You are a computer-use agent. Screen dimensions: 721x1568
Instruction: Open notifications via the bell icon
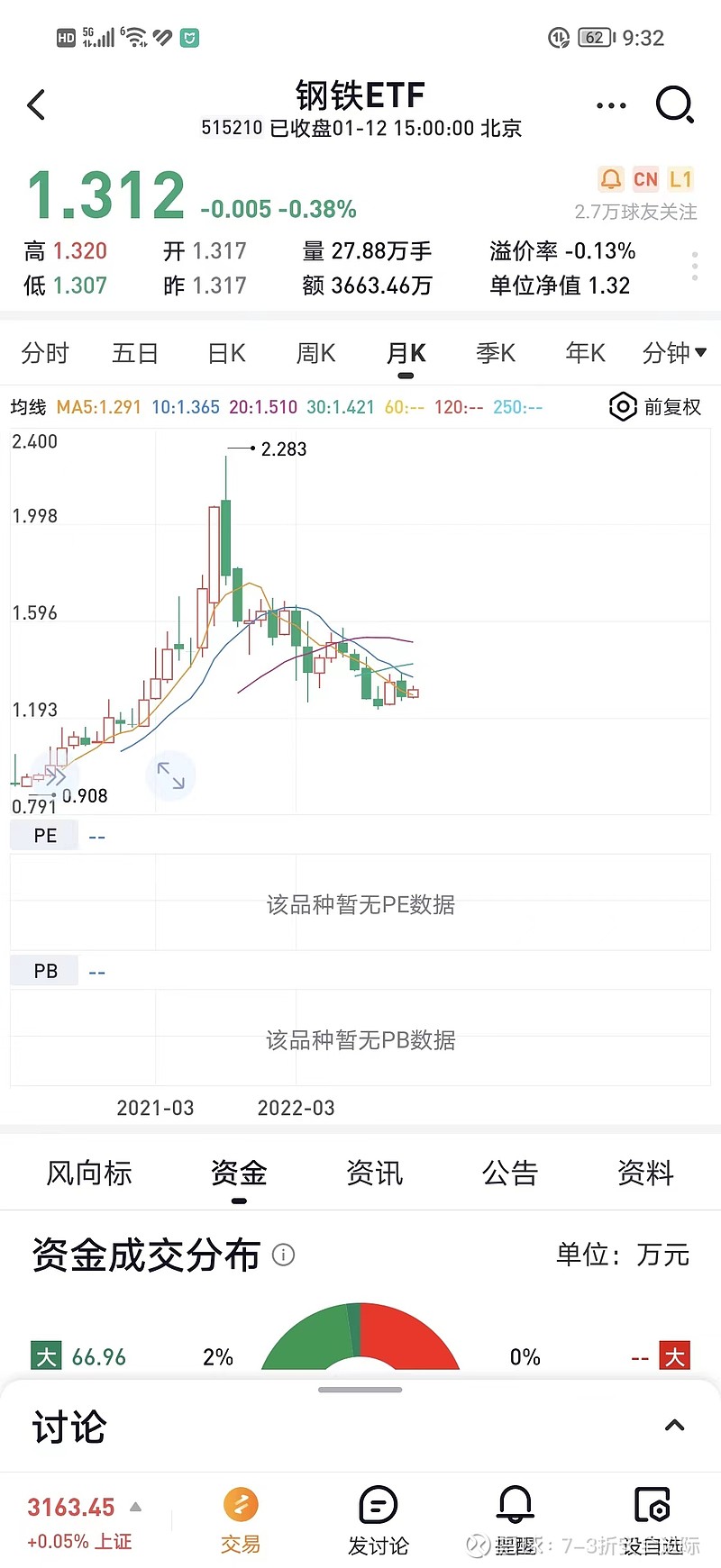[x=515, y=1504]
